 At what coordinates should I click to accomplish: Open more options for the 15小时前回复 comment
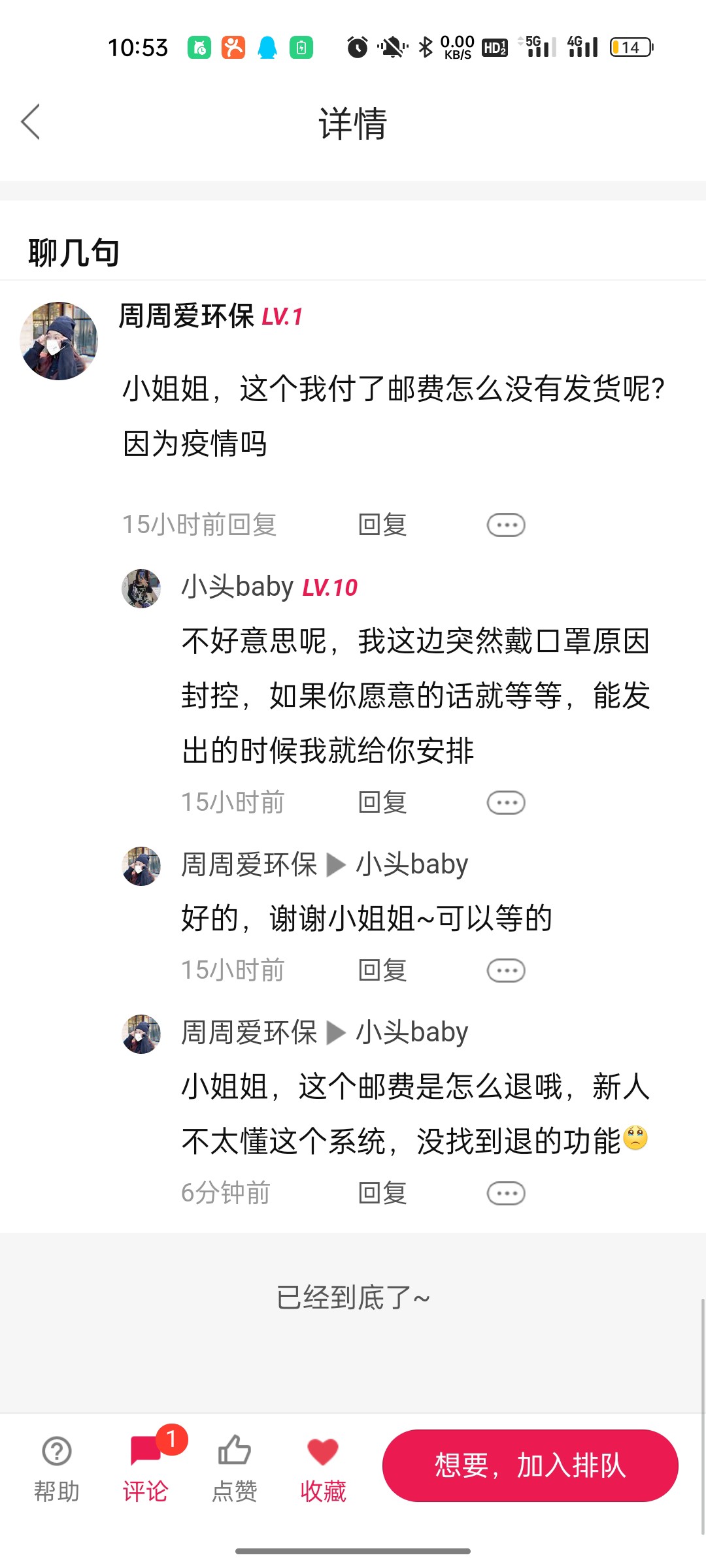pos(506,525)
